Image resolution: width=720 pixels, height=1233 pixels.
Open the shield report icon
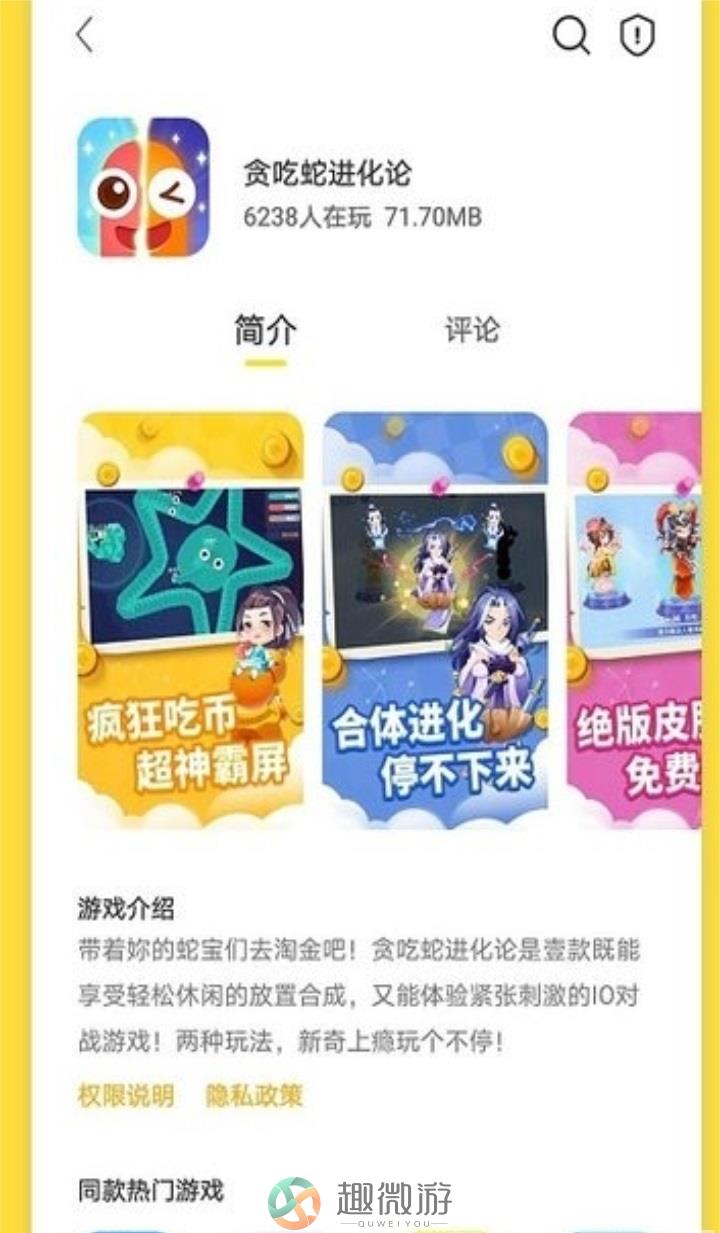(x=637, y=36)
